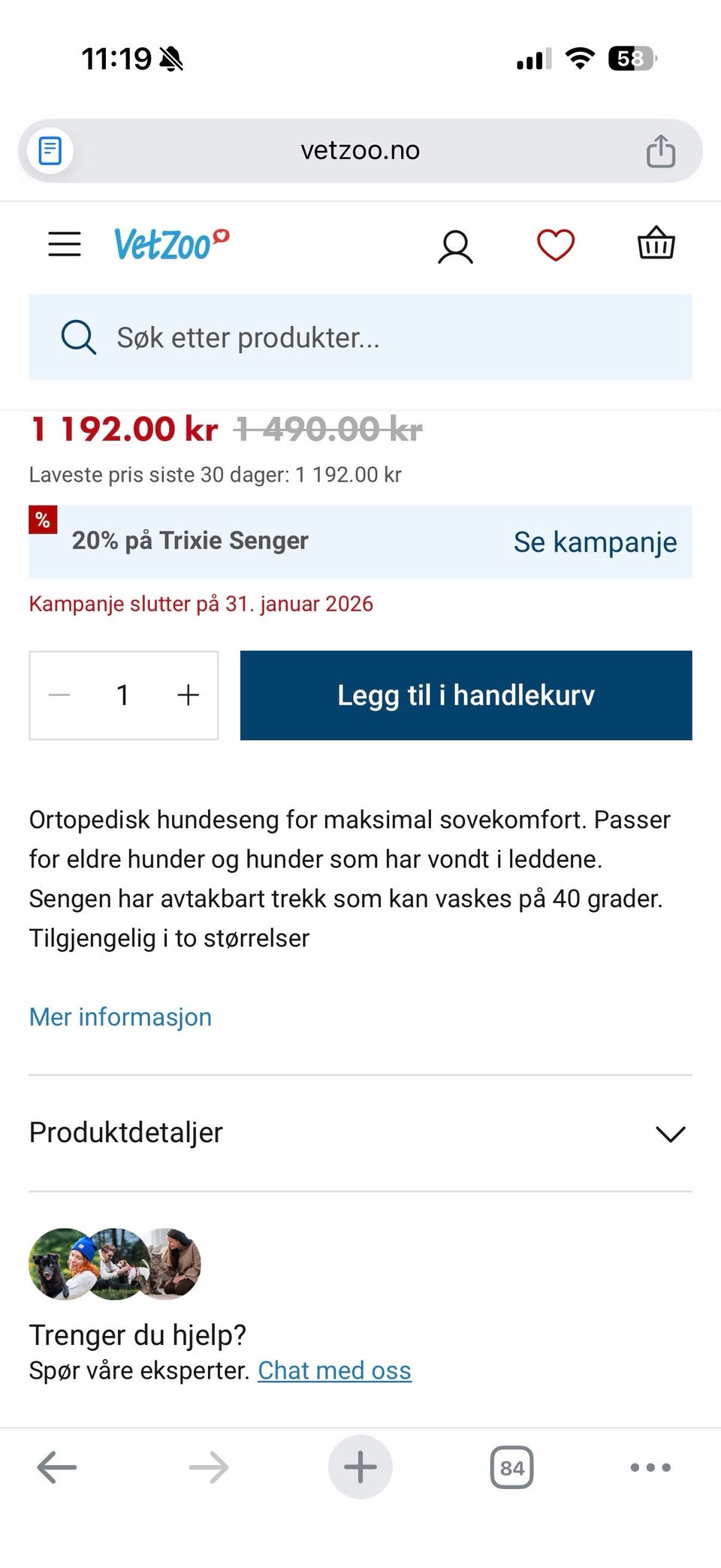Expand the Produktdetaljer section
721x1568 pixels.
pos(668,1134)
